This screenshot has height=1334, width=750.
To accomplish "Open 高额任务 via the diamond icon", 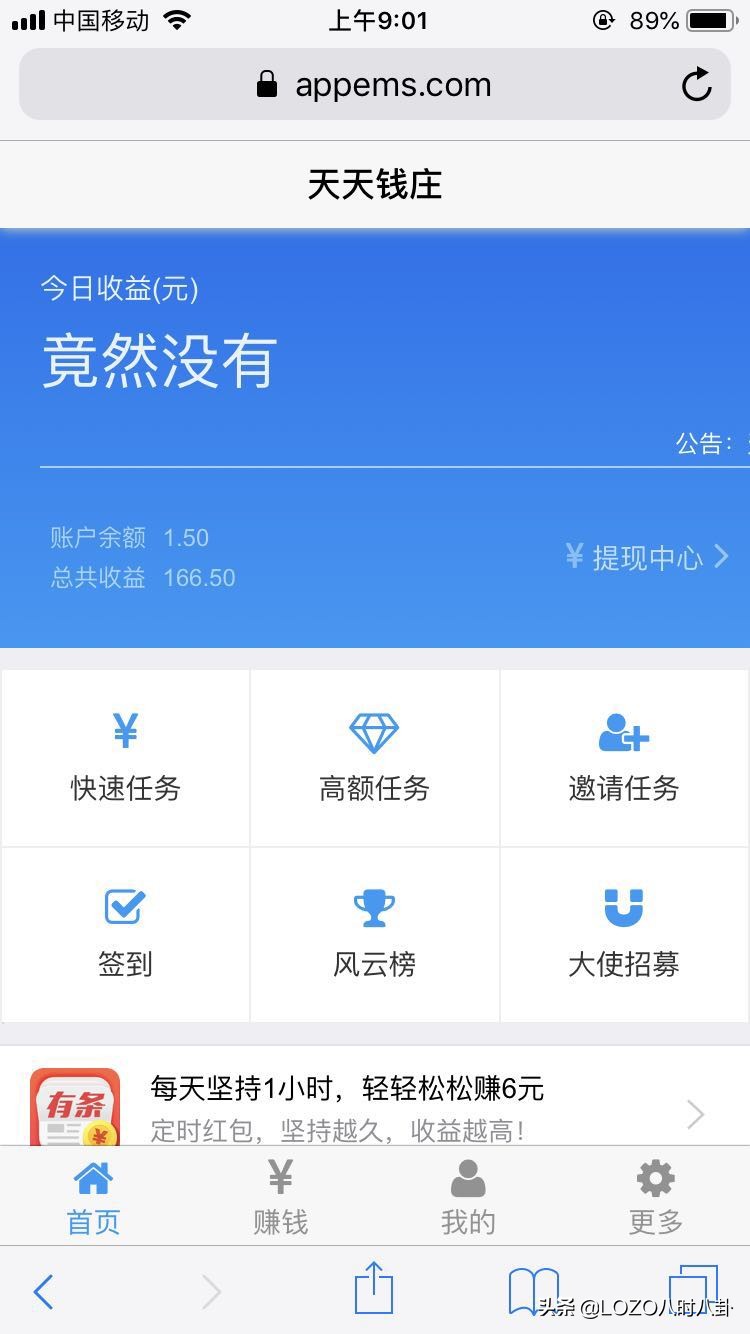I will click(x=374, y=731).
